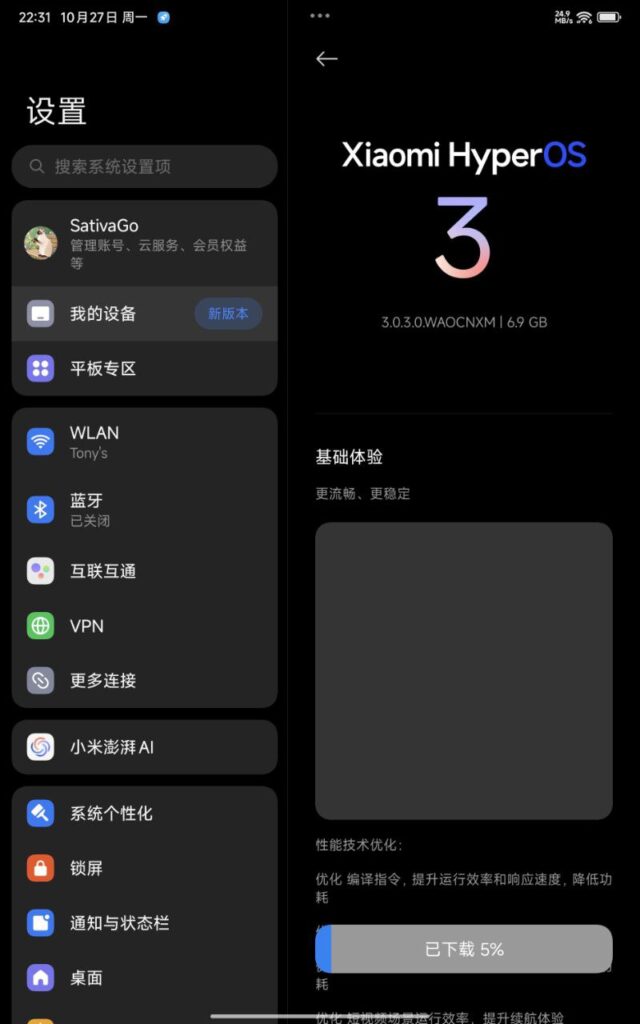
Task: Tap the 新版本 badge button
Action: click(x=228, y=313)
